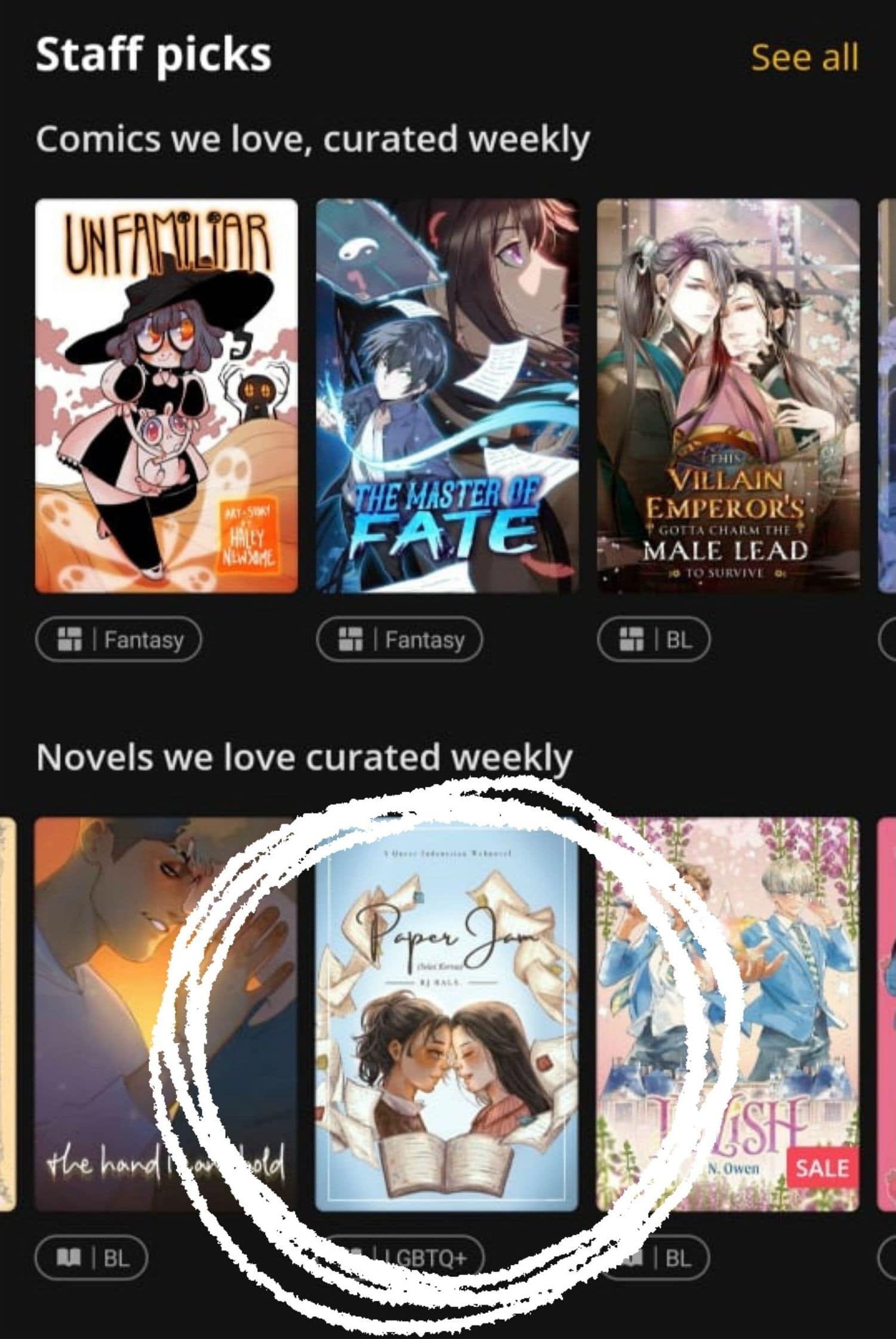Tap See all for Staff picks
Viewport: 896px width, 1339px height.
(x=803, y=58)
